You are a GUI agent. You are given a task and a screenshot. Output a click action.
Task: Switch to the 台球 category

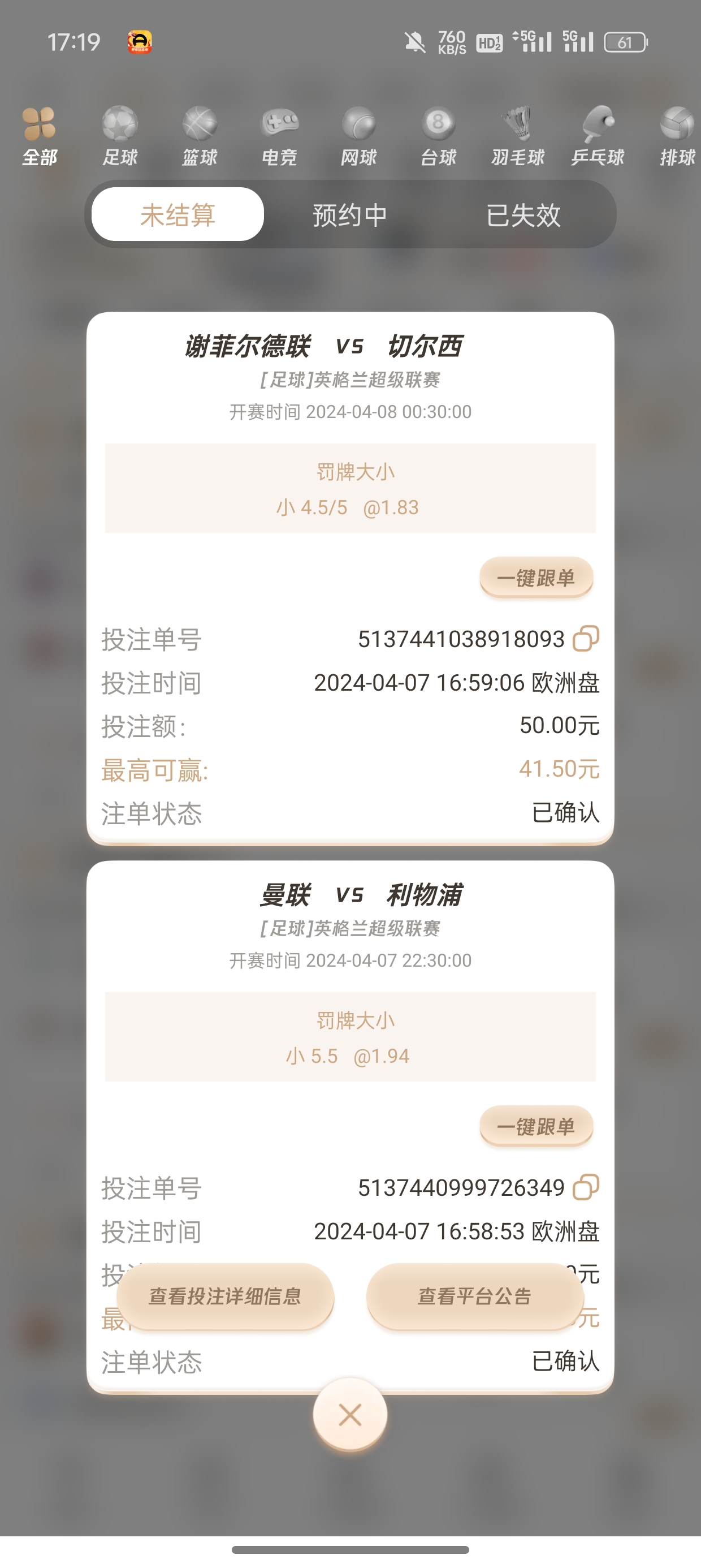click(x=439, y=136)
